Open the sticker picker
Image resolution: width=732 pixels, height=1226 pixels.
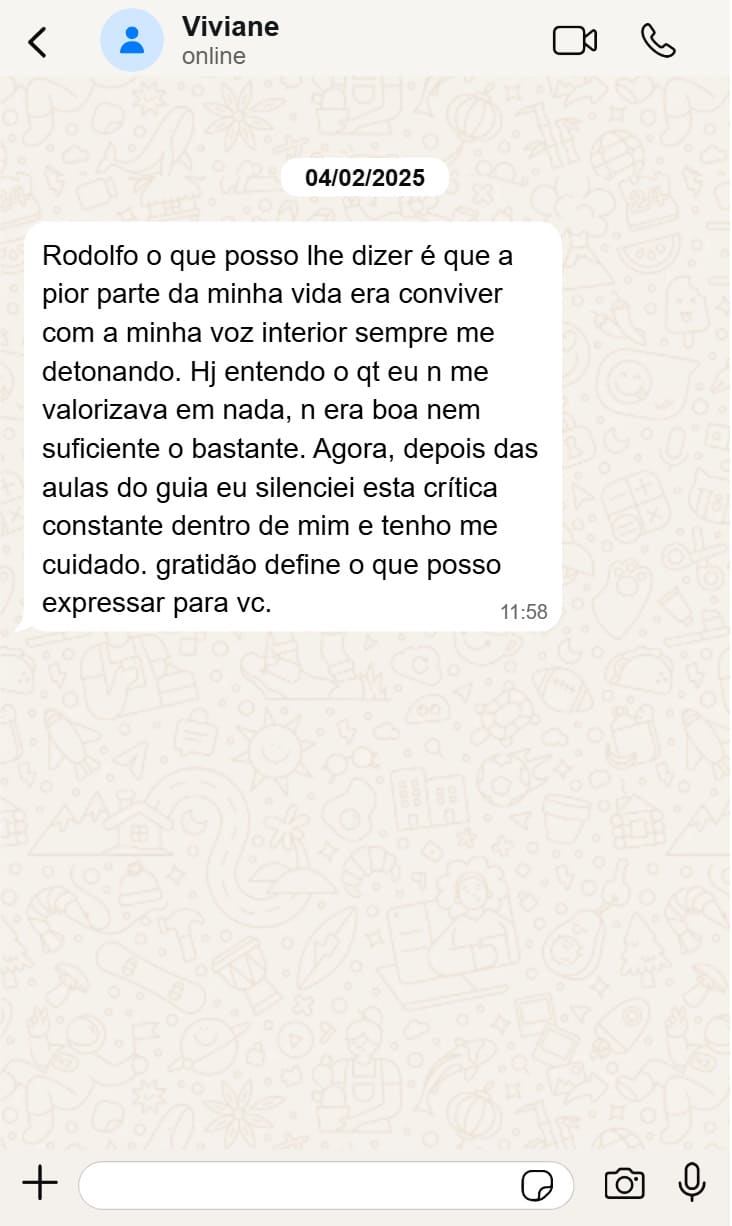(x=537, y=1186)
